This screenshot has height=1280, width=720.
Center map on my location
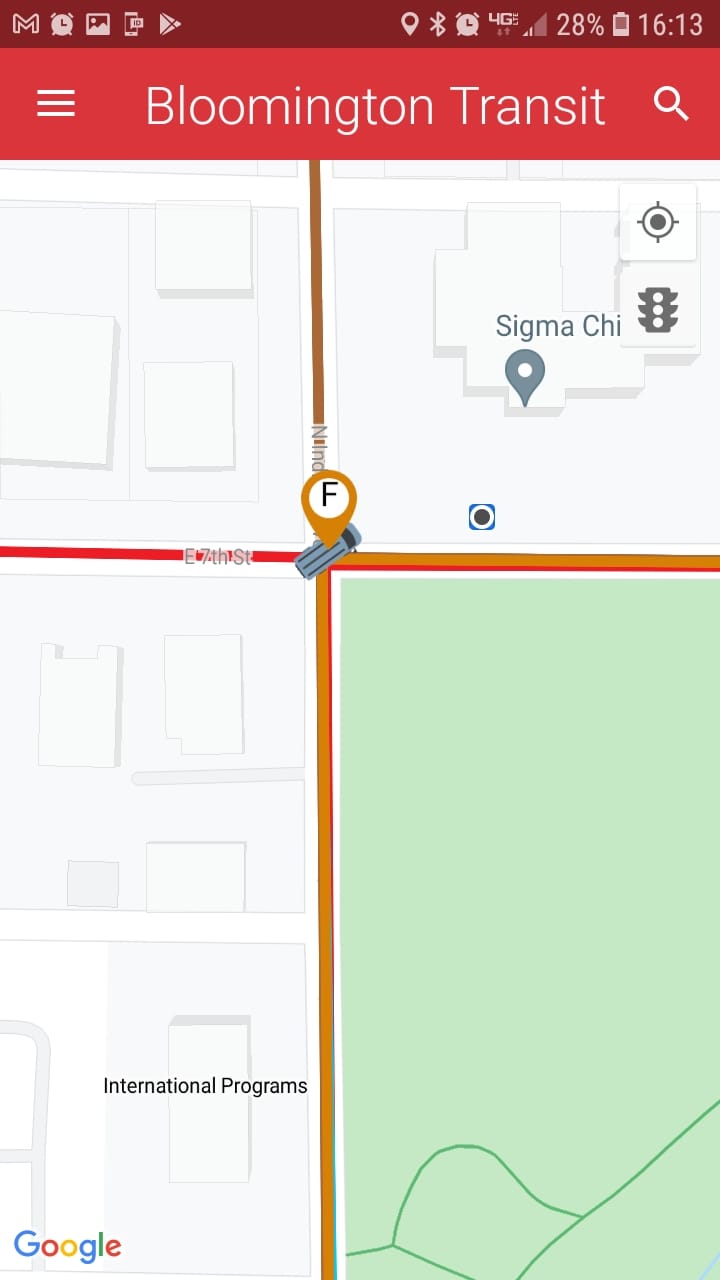657,222
